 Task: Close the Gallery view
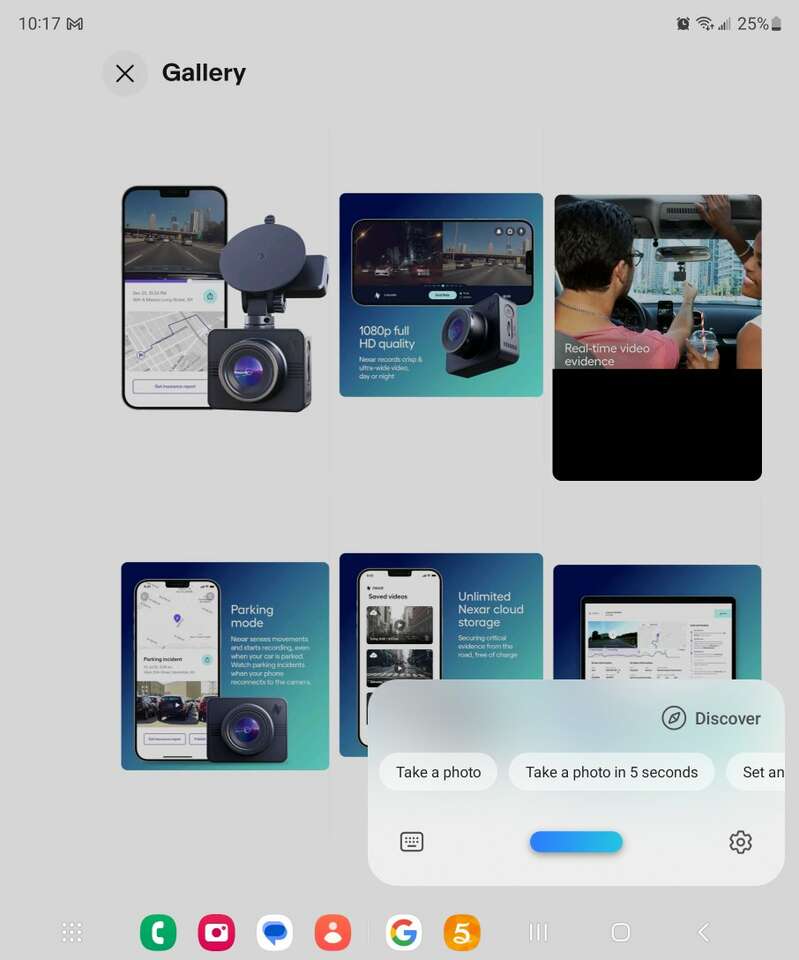pyautogui.click(x=125, y=73)
